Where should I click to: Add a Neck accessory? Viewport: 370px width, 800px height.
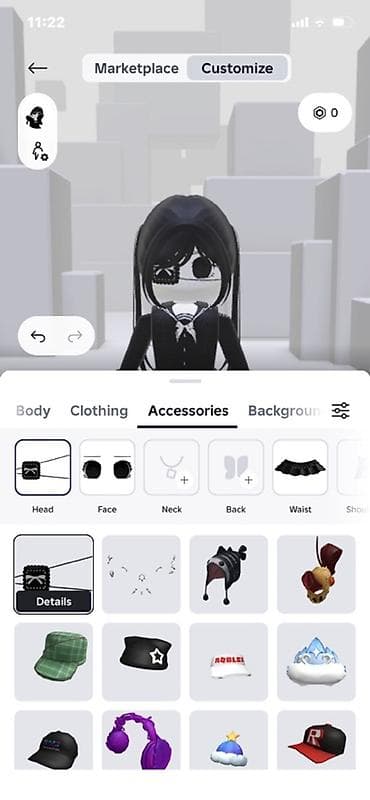point(171,467)
